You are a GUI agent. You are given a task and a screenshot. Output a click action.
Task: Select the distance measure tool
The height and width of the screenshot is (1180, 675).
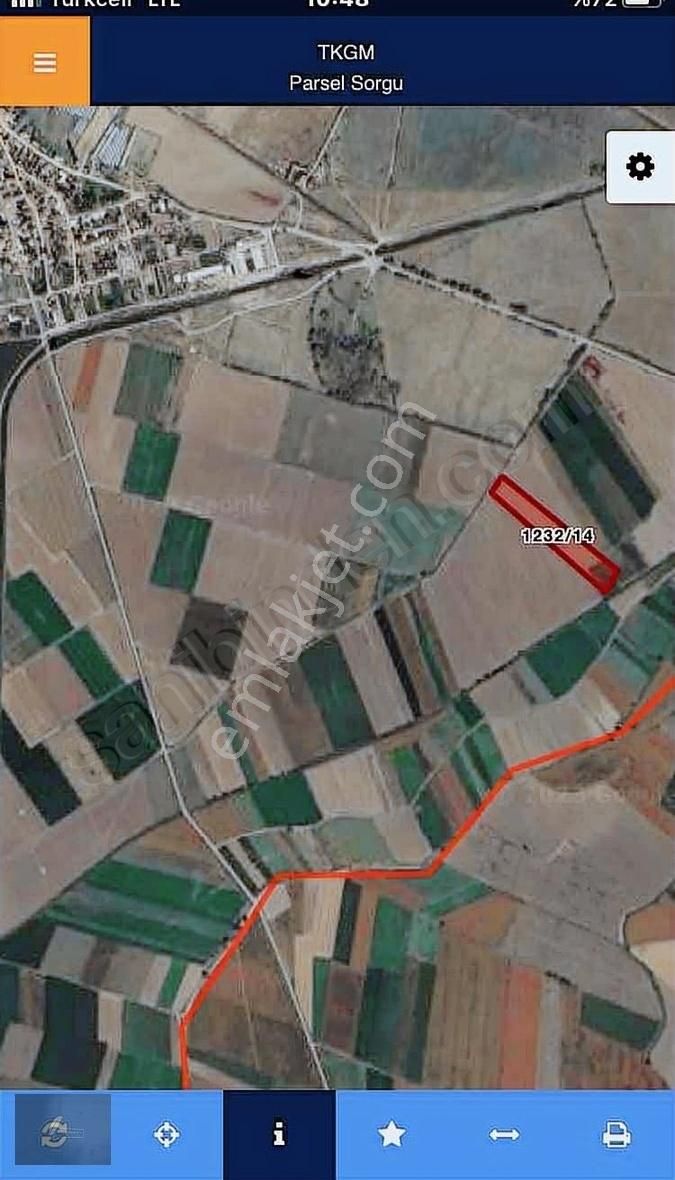coord(504,1134)
